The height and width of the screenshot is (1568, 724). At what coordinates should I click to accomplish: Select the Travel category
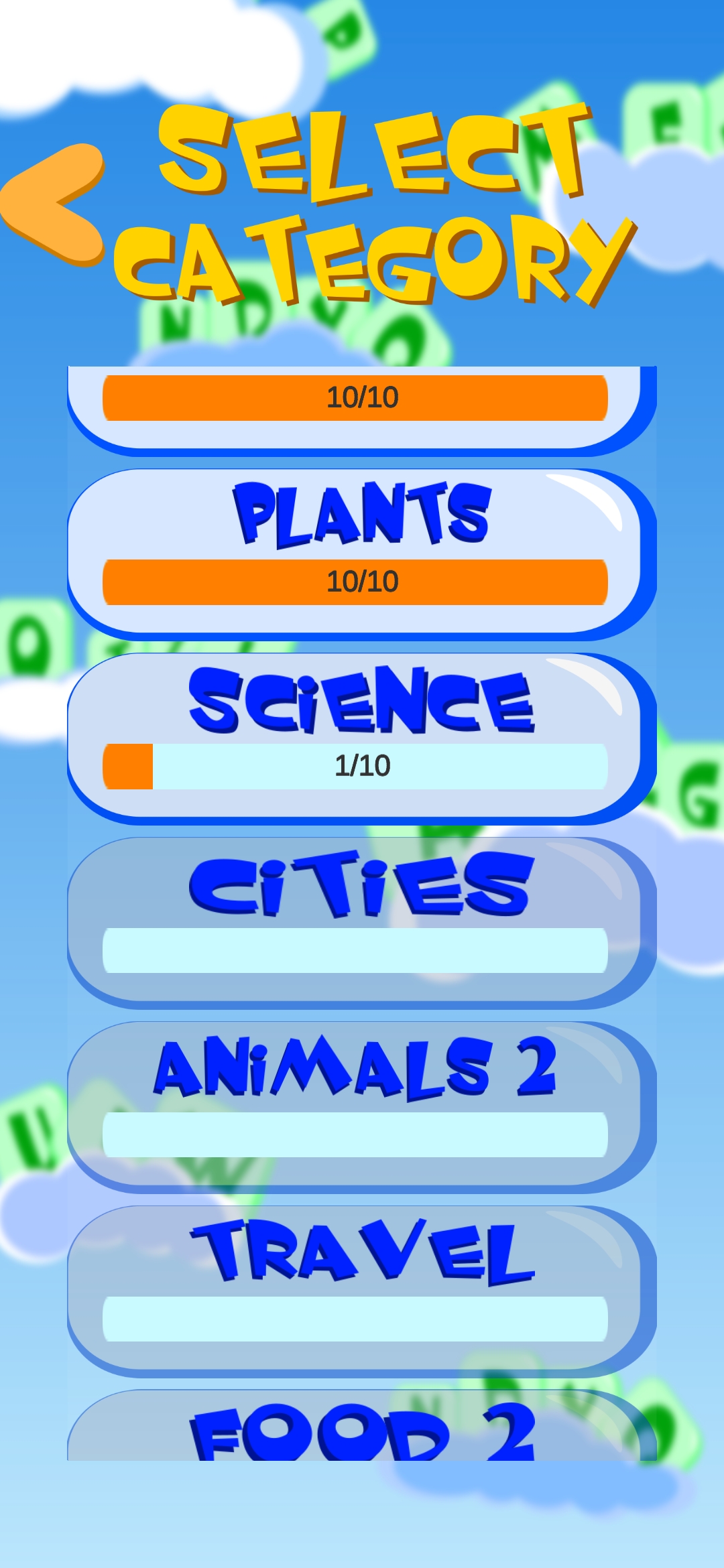(x=361, y=1289)
